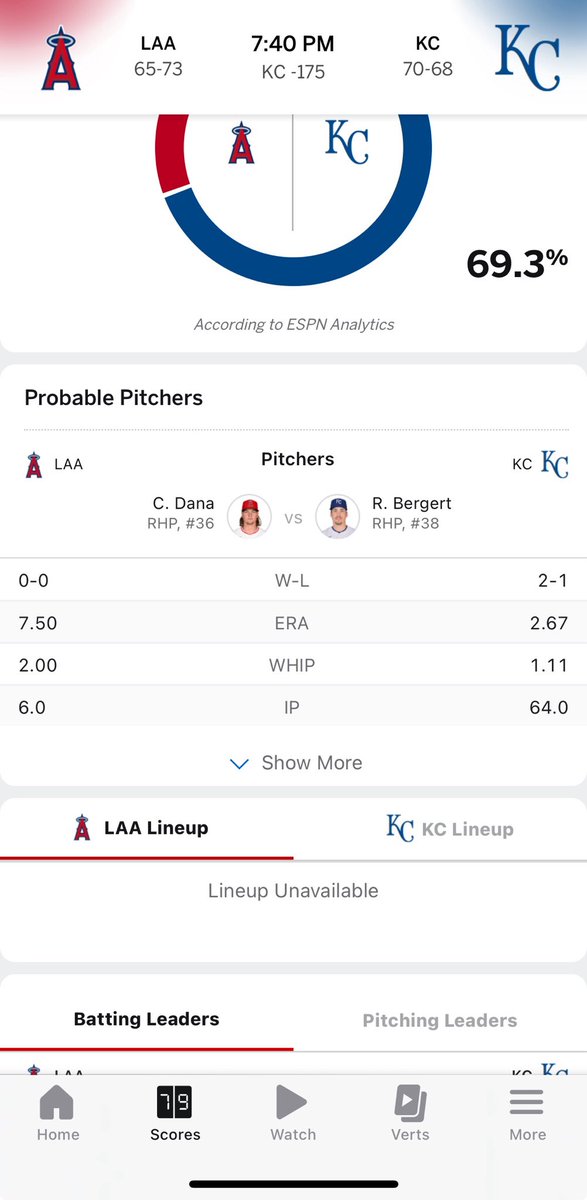
Task: Open the Verts tab
Action: click(x=410, y=1113)
